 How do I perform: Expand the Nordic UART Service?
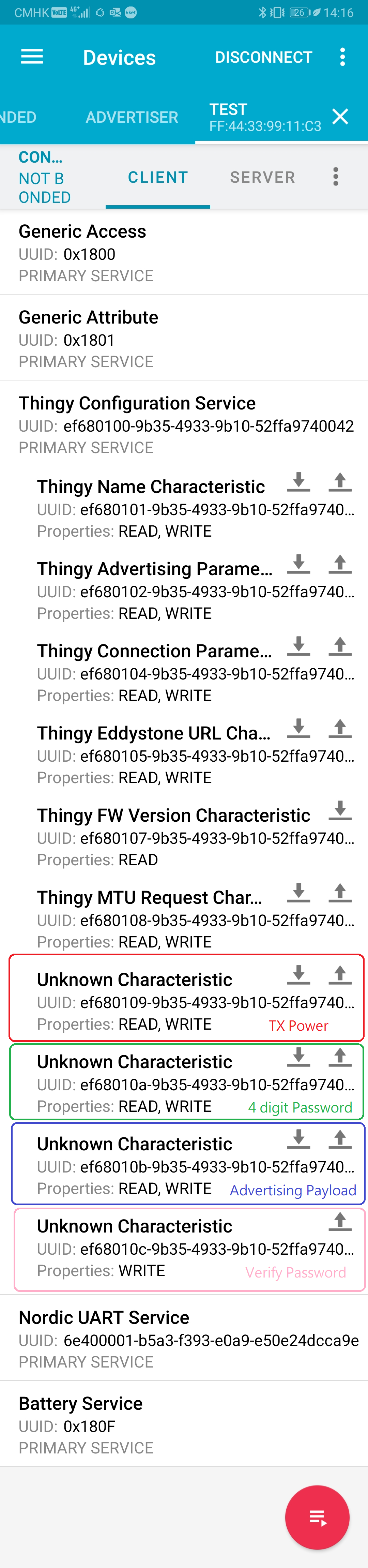tap(184, 1338)
